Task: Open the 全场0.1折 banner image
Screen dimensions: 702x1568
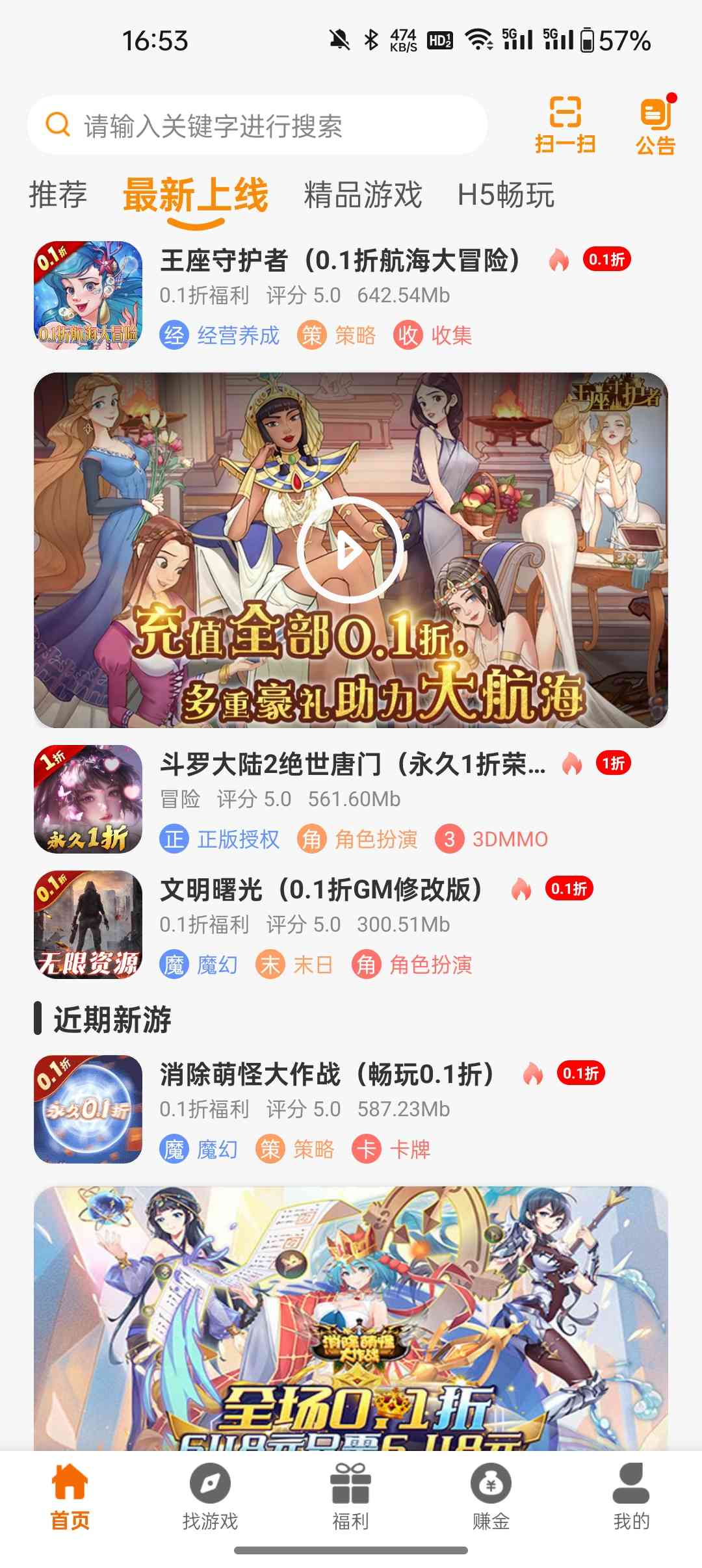Action: coord(351,1320)
